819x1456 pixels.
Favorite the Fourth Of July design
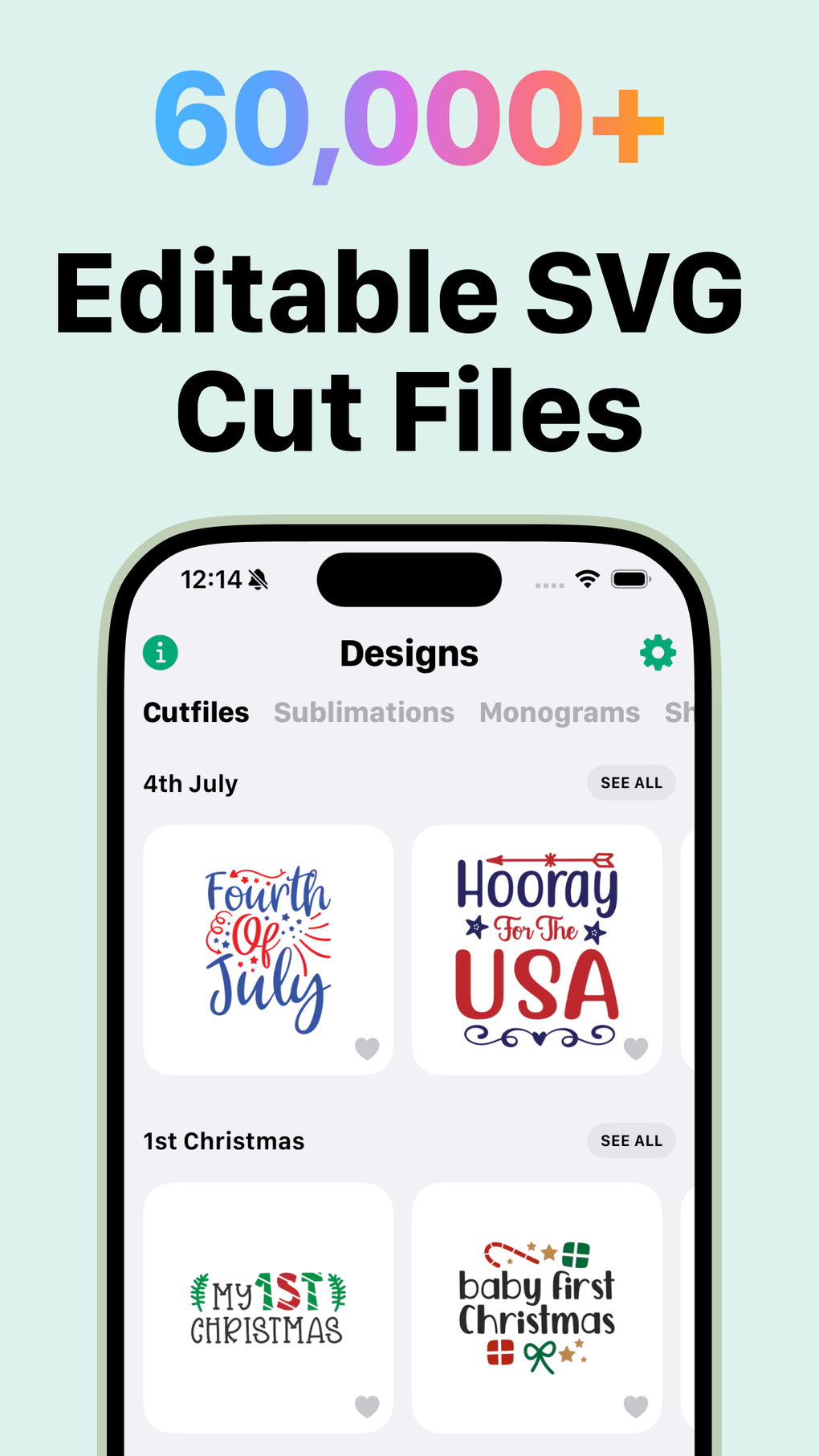tap(367, 1047)
